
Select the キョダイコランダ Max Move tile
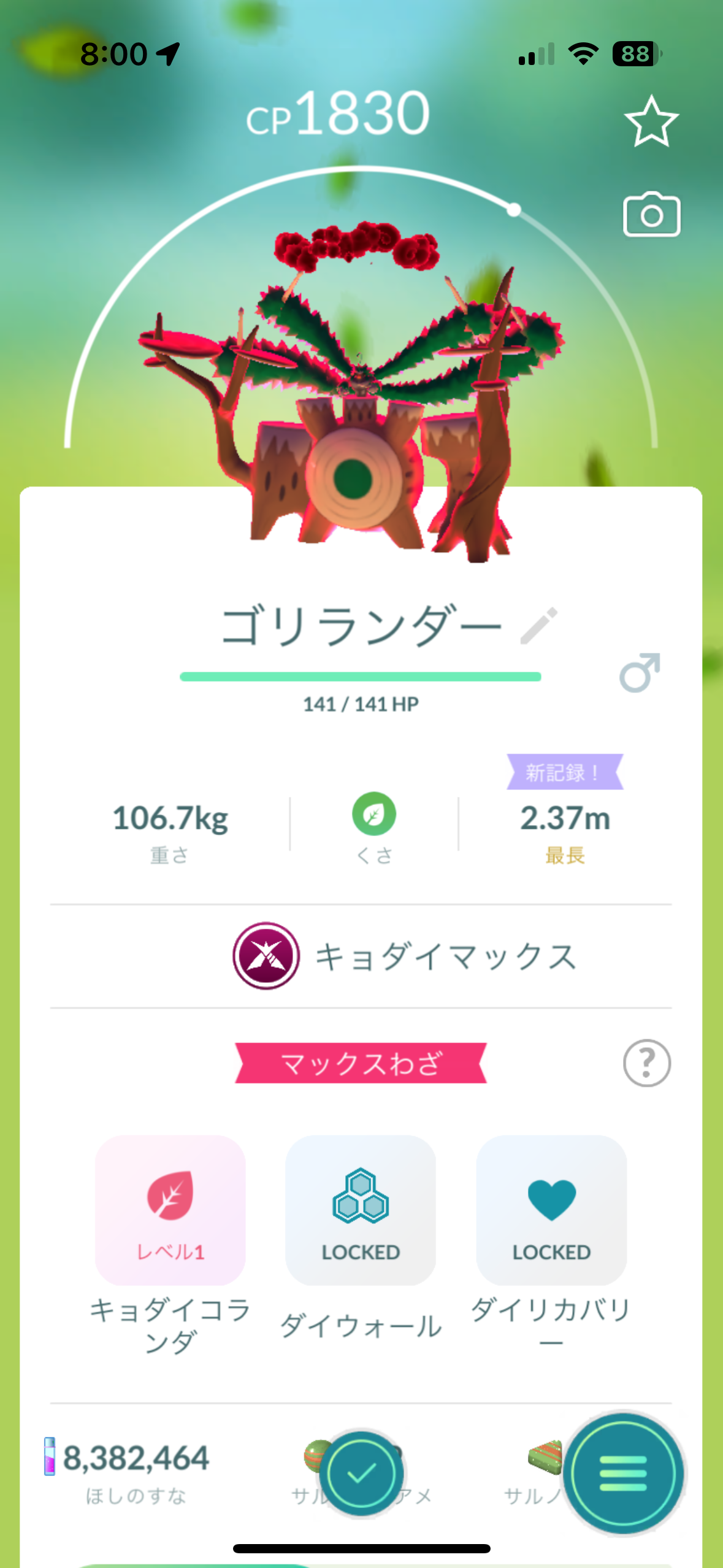pyautogui.click(x=170, y=1210)
